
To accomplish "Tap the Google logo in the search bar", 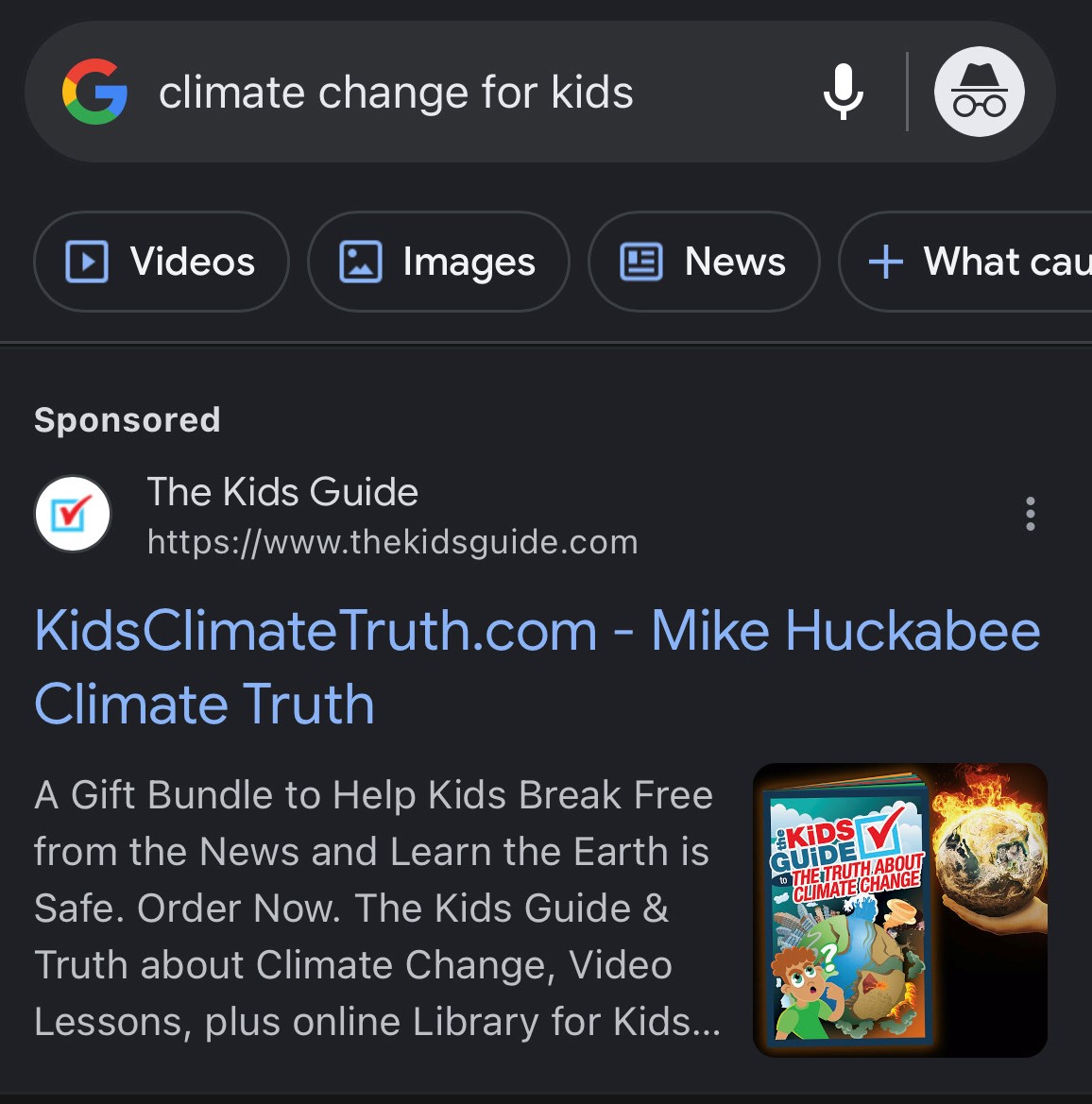I will tap(96, 91).
